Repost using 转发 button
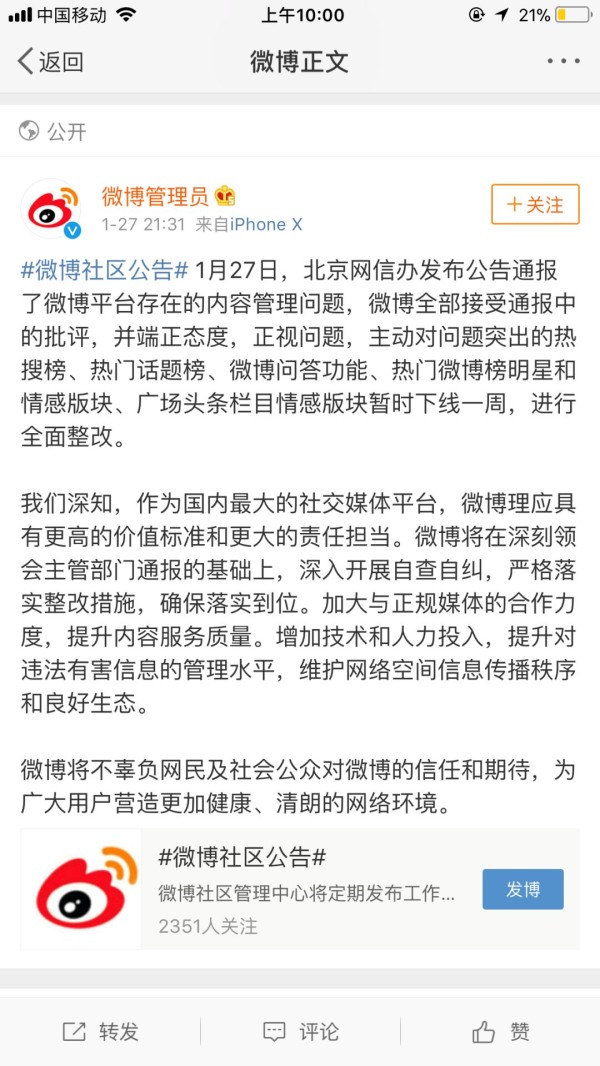The height and width of the screenshot is (1066, 600). click(100, 1032)
